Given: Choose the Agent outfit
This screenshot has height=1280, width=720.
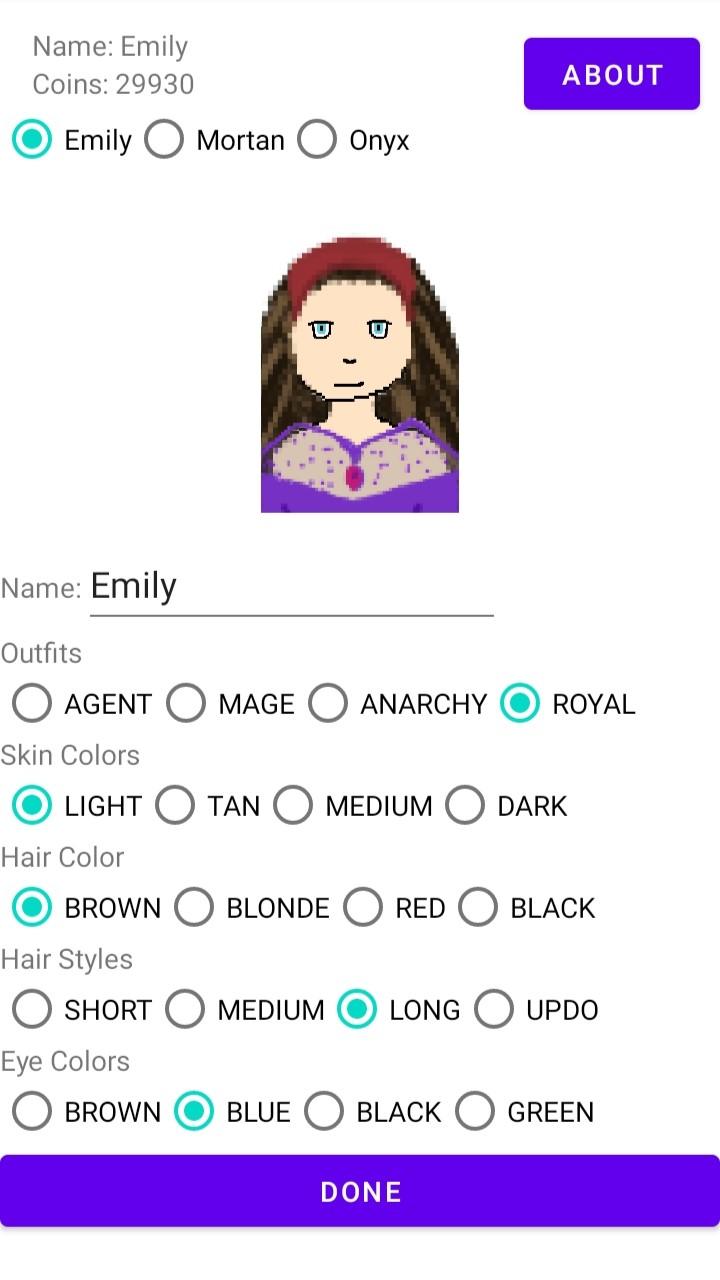Looking at the screenshot, I should pyautogui.click(x=82, y=704).
